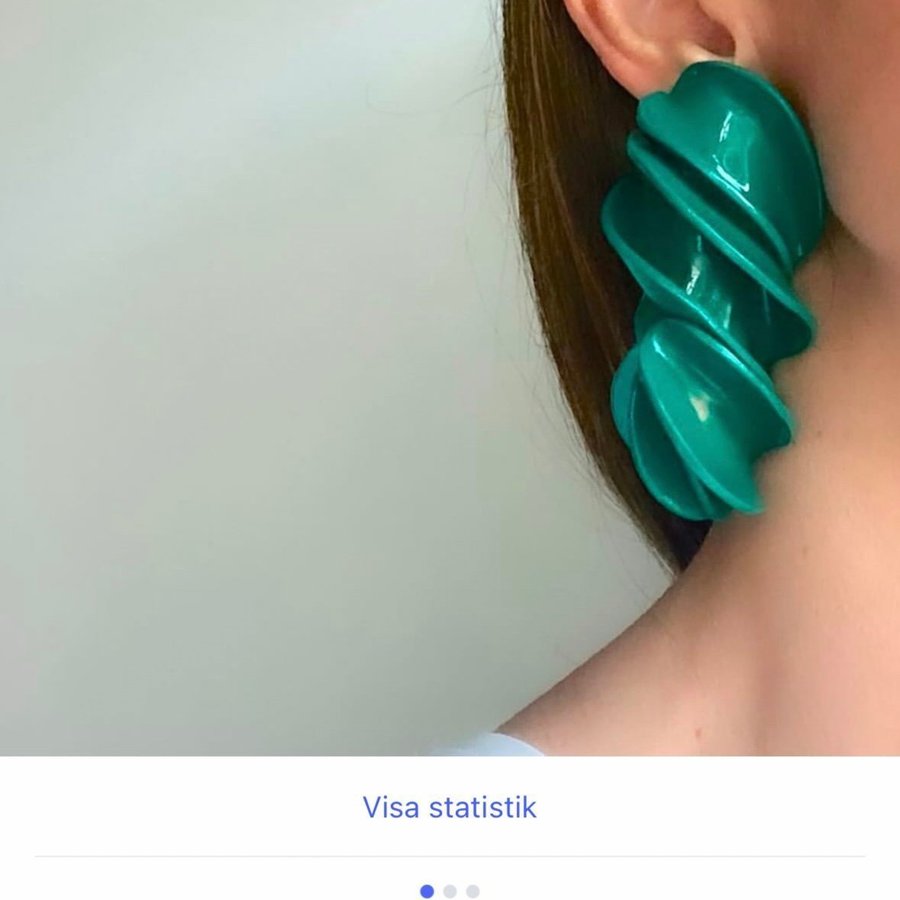Open the Visa statistik link
Viewport: 900px width, 900px height.
tap(449, 807)
